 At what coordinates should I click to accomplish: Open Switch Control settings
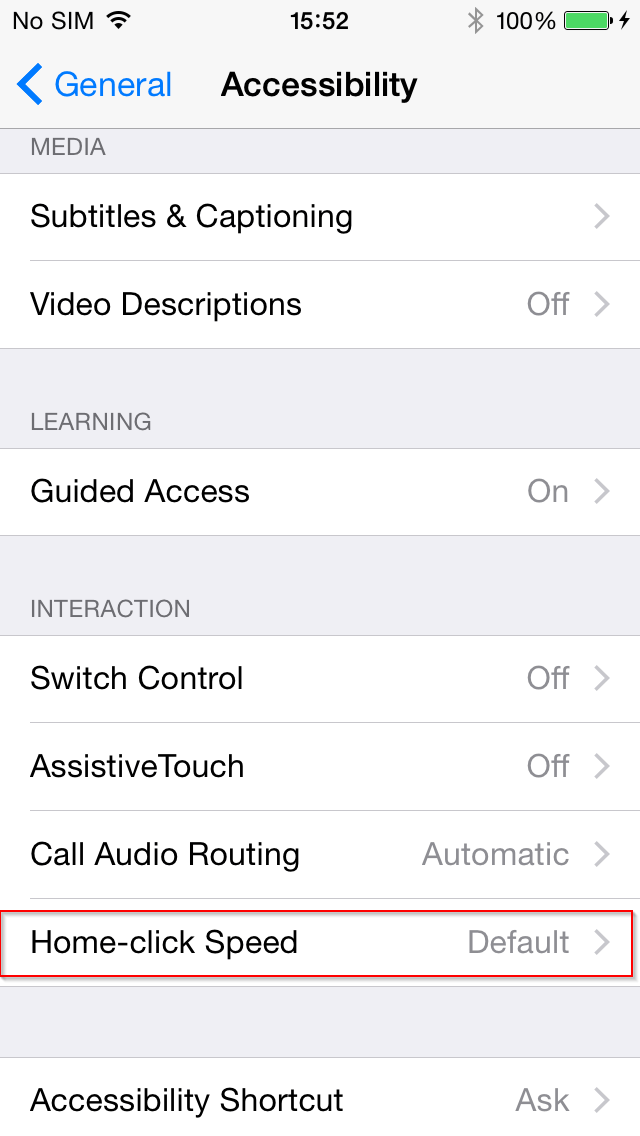pyautogui.click(x=320, y=679)
